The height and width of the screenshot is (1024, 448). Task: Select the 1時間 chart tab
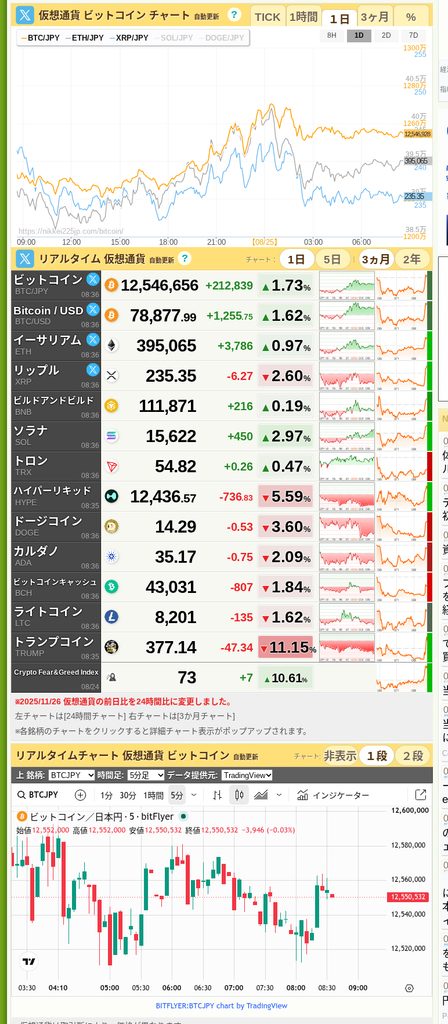pos(303,18)
